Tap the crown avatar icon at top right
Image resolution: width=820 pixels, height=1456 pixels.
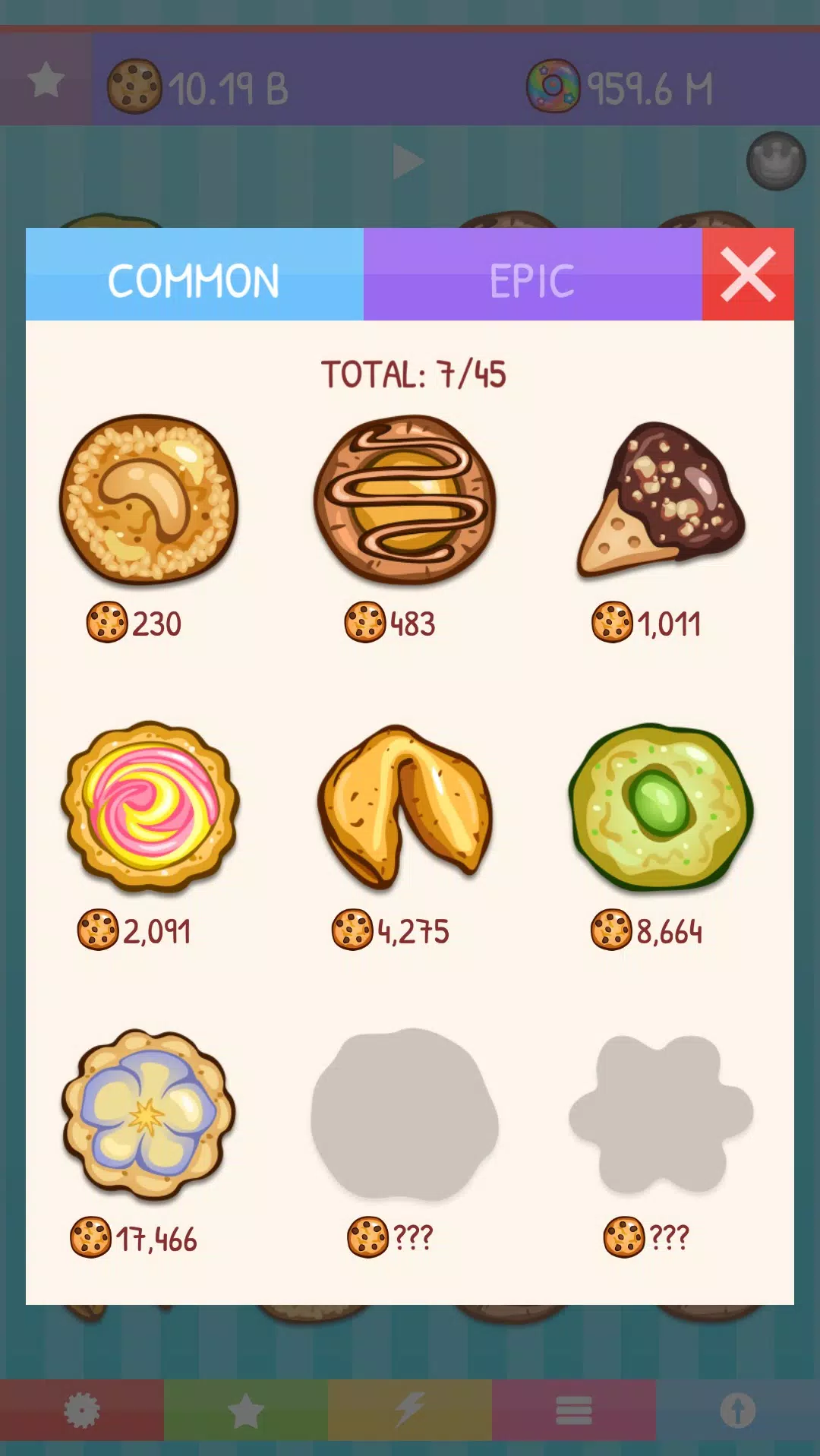pos(776,162)
